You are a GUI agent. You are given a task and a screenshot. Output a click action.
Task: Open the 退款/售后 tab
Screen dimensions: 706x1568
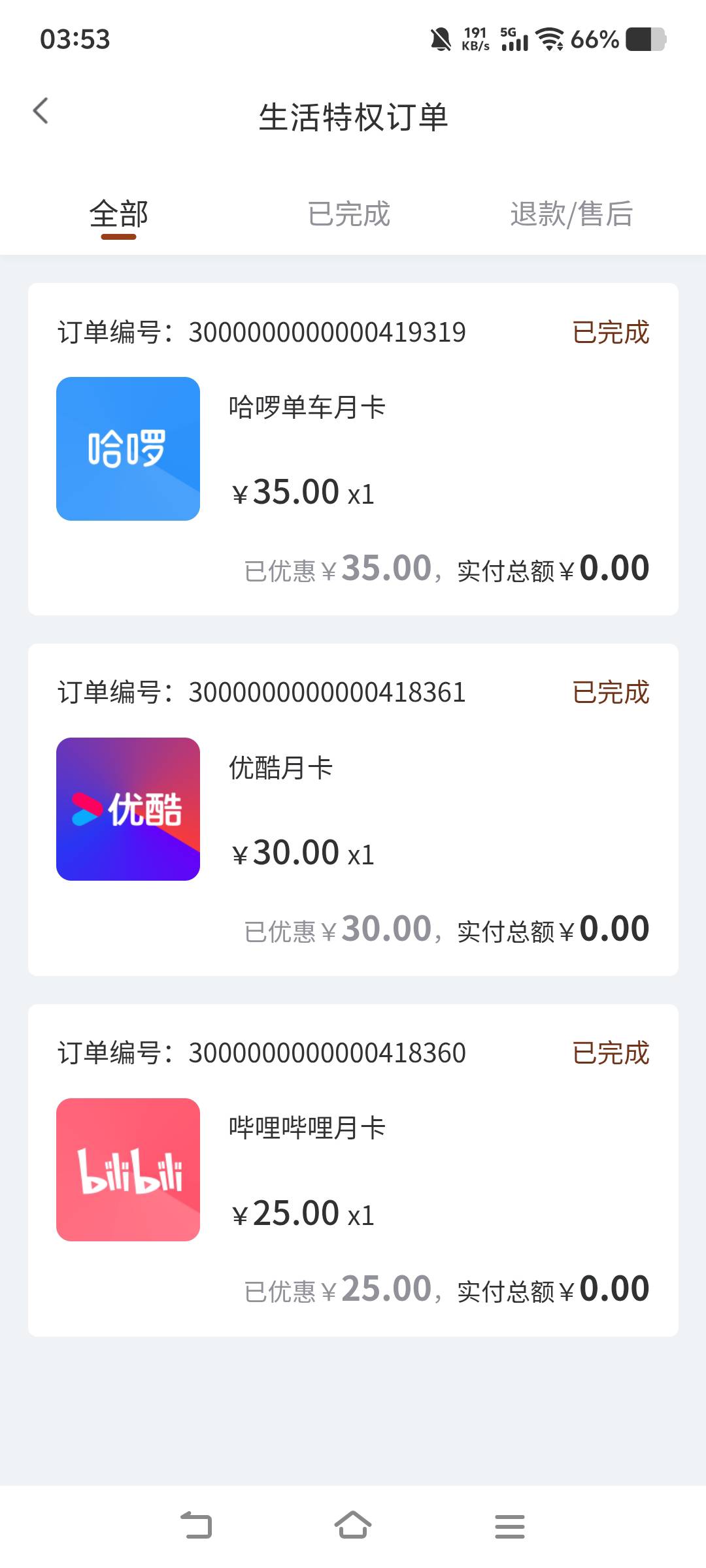tap(571, 214)
